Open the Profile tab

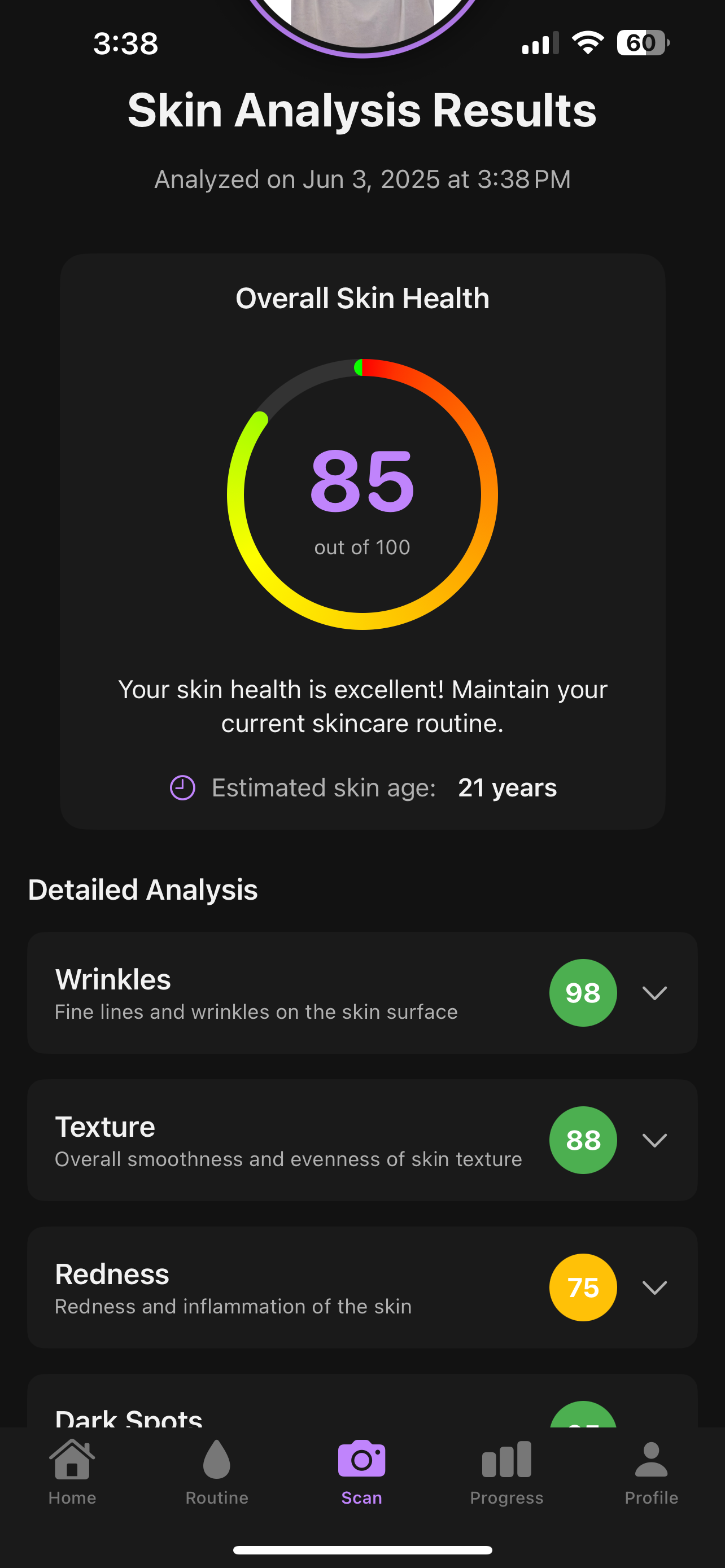click(650, 1472)
